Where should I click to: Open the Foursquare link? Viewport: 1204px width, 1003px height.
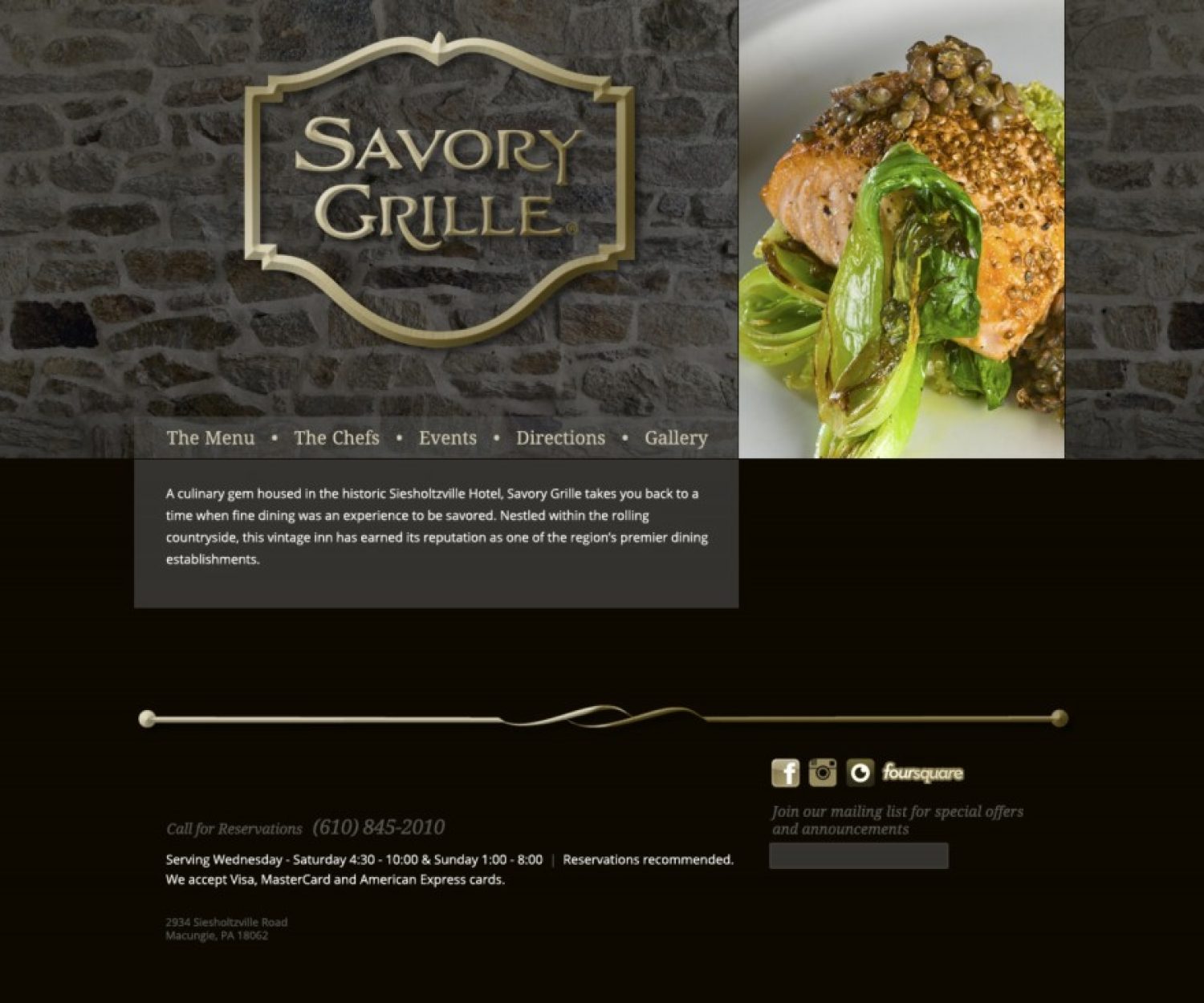[923, 773]
